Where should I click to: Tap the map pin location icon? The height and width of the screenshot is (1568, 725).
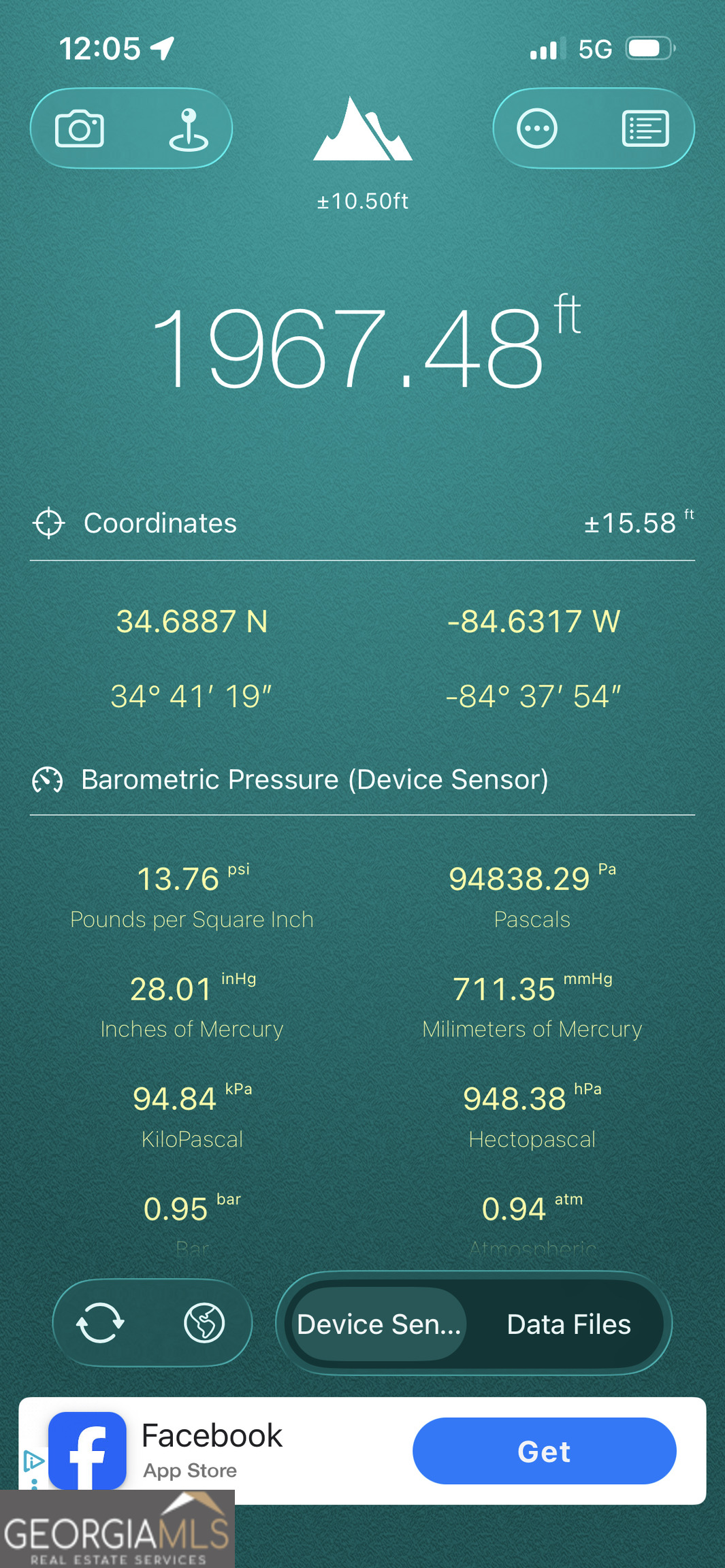coord(189,129)
